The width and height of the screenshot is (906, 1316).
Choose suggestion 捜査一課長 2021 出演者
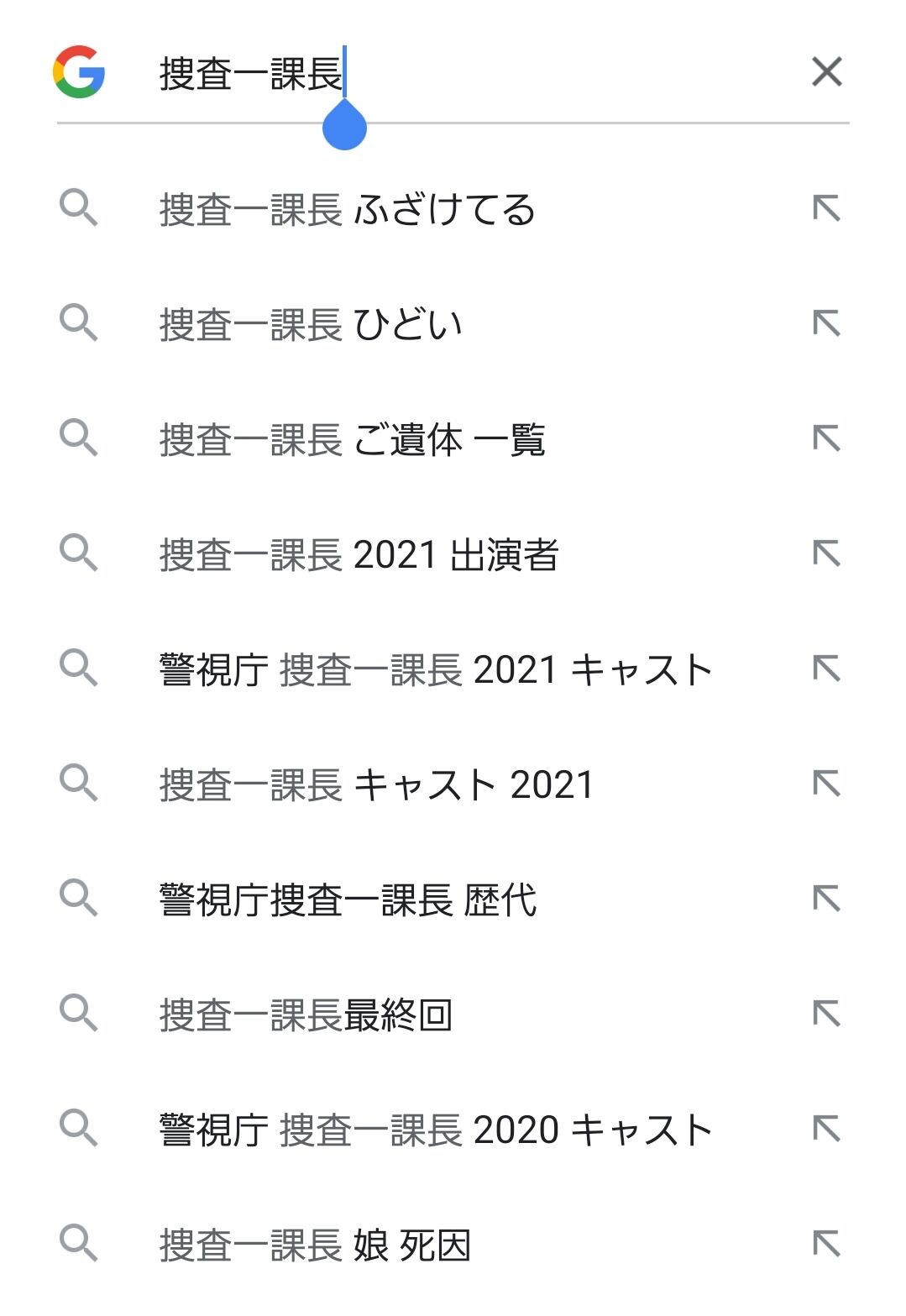pos(359,554)
